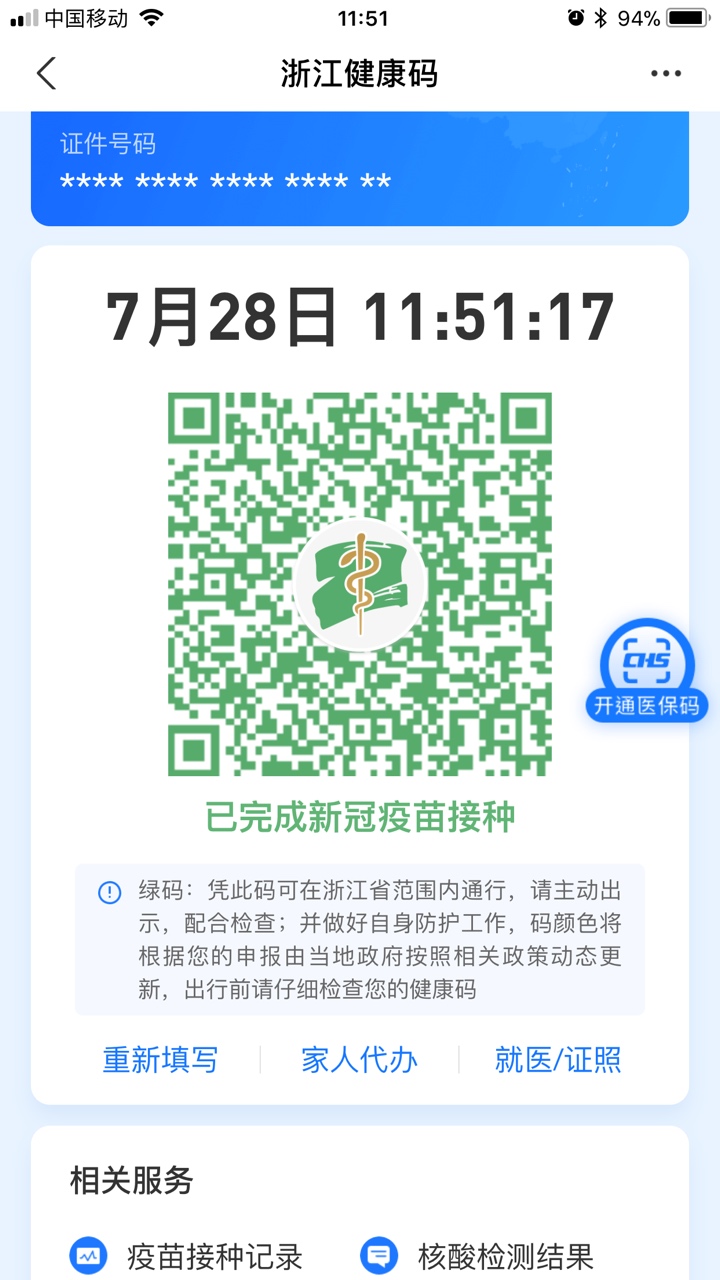Open 家人代办 for family members
Viewport: 720px width, 1280px height.
(x=359, y=1060)
